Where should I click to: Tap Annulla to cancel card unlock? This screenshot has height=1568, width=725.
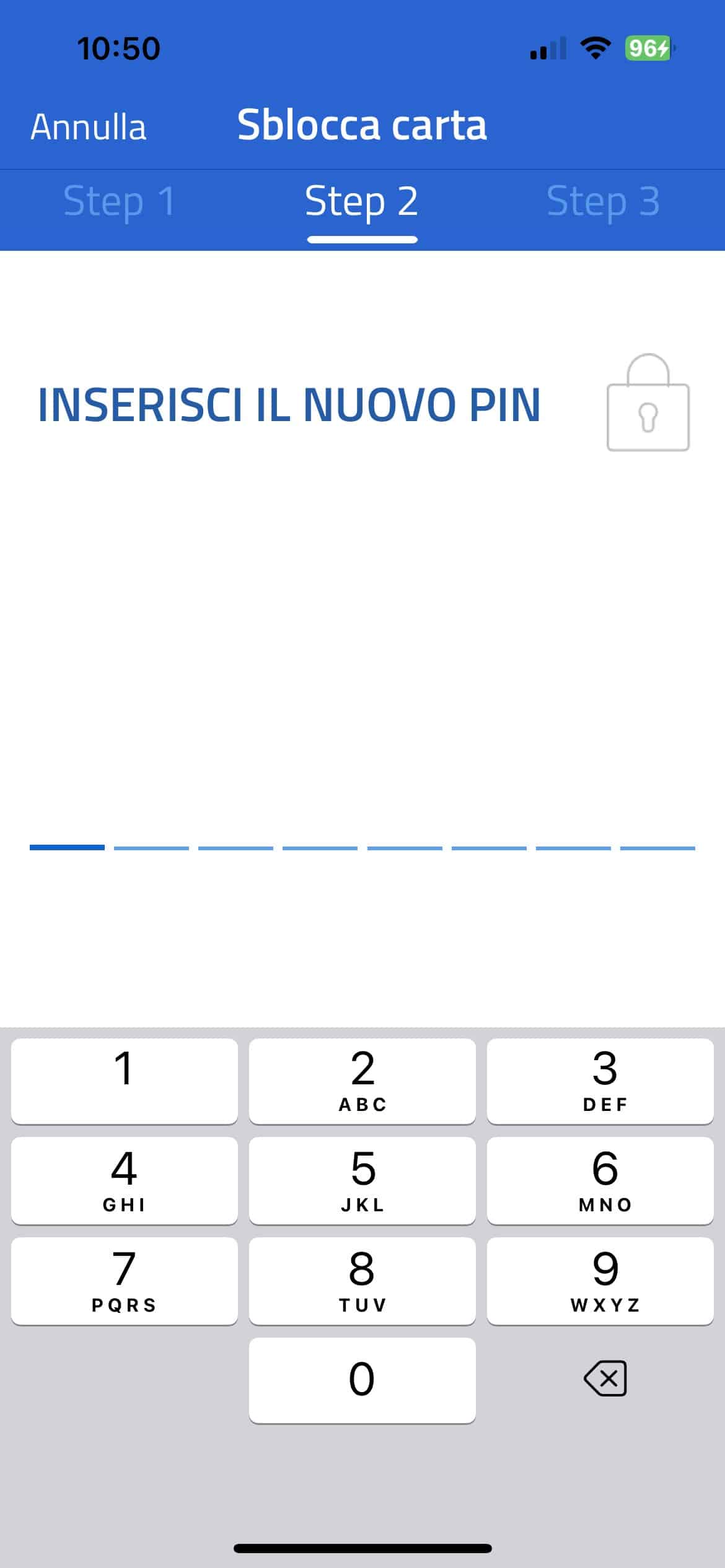[88, 127]
